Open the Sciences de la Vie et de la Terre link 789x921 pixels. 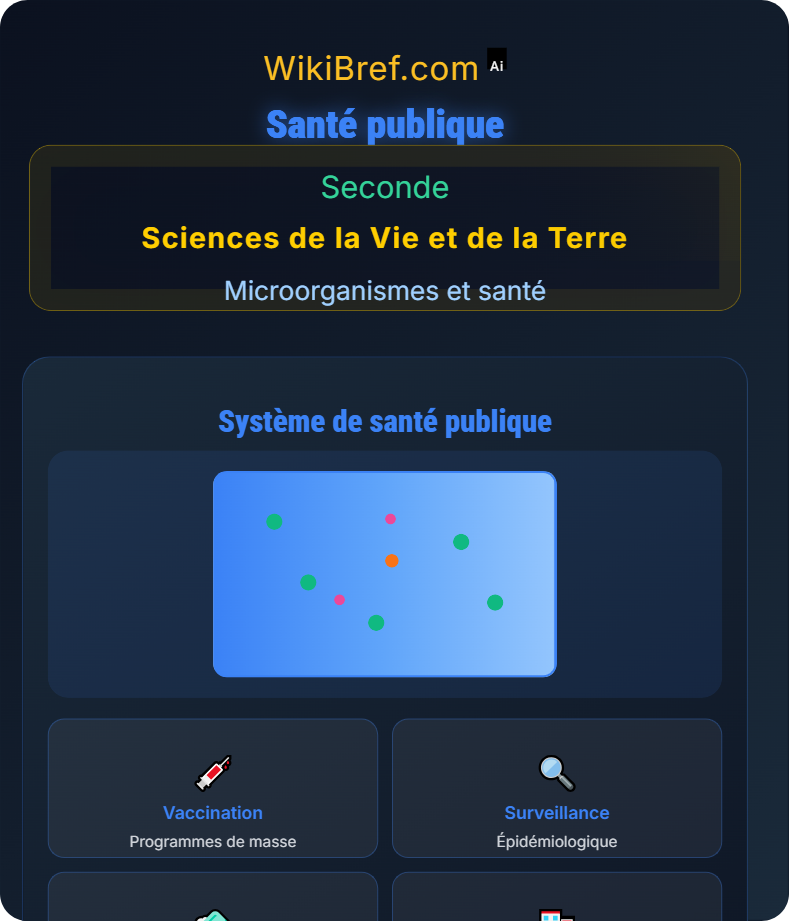pyautogui.click(x=384, y=238)
